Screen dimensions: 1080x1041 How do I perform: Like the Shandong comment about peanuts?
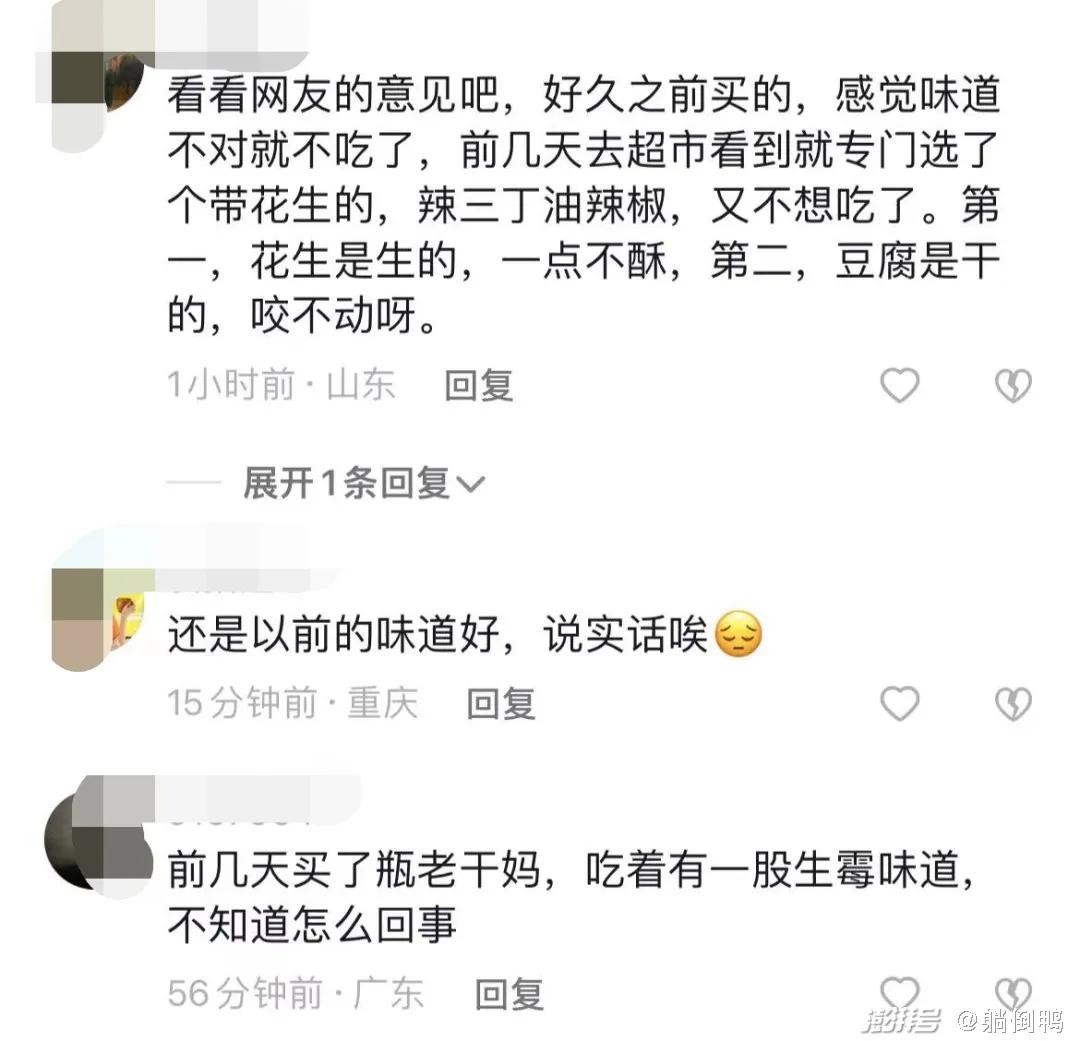click(899, 385)
